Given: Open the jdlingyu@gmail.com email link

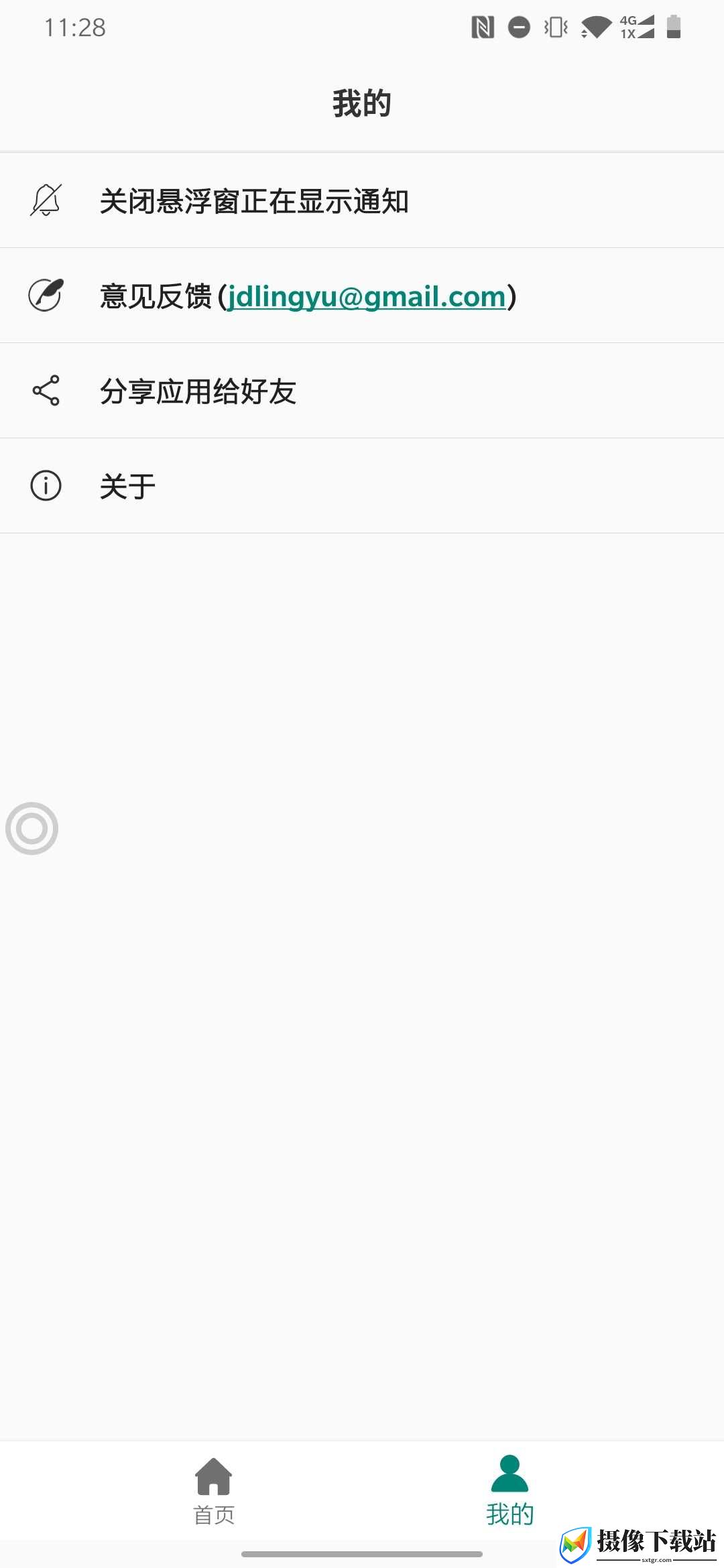Looking at the screenshot, I should click(x=366, y=296).
